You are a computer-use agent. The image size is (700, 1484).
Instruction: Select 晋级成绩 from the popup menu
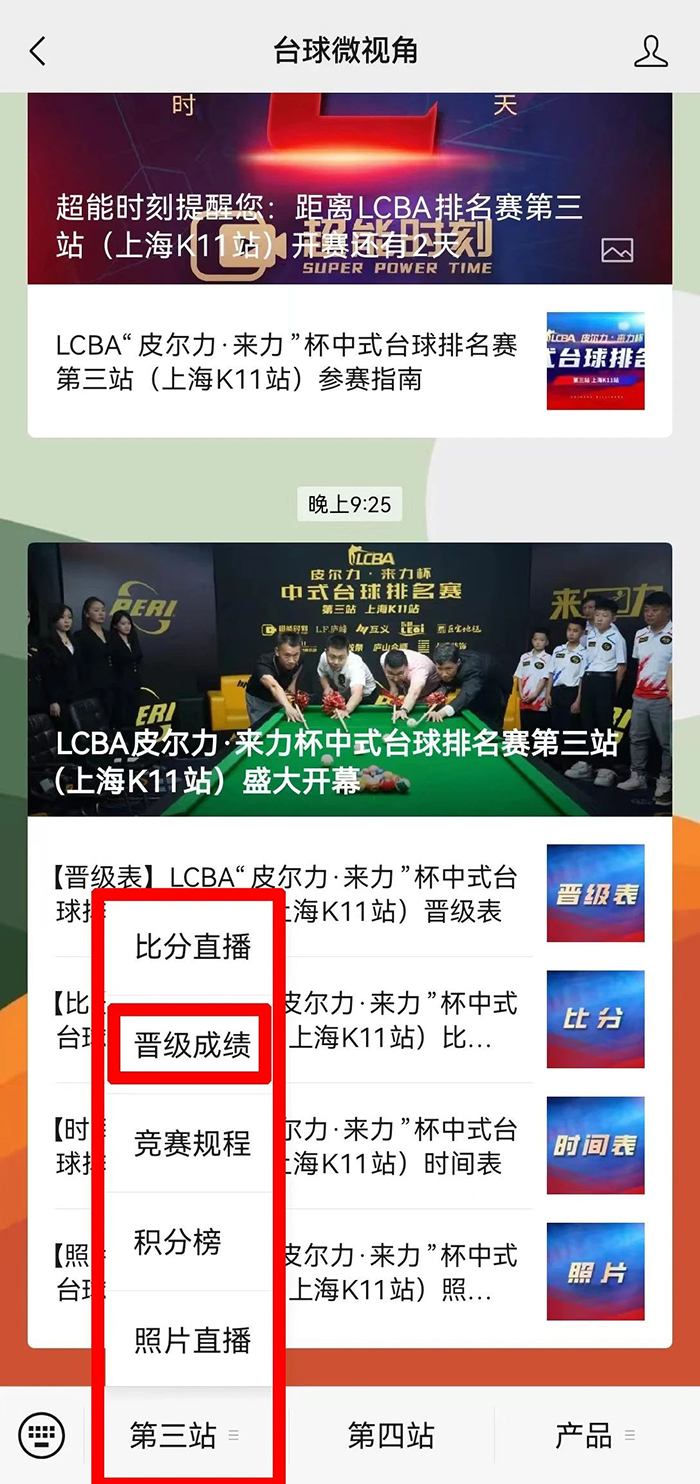pos(191,1044)
